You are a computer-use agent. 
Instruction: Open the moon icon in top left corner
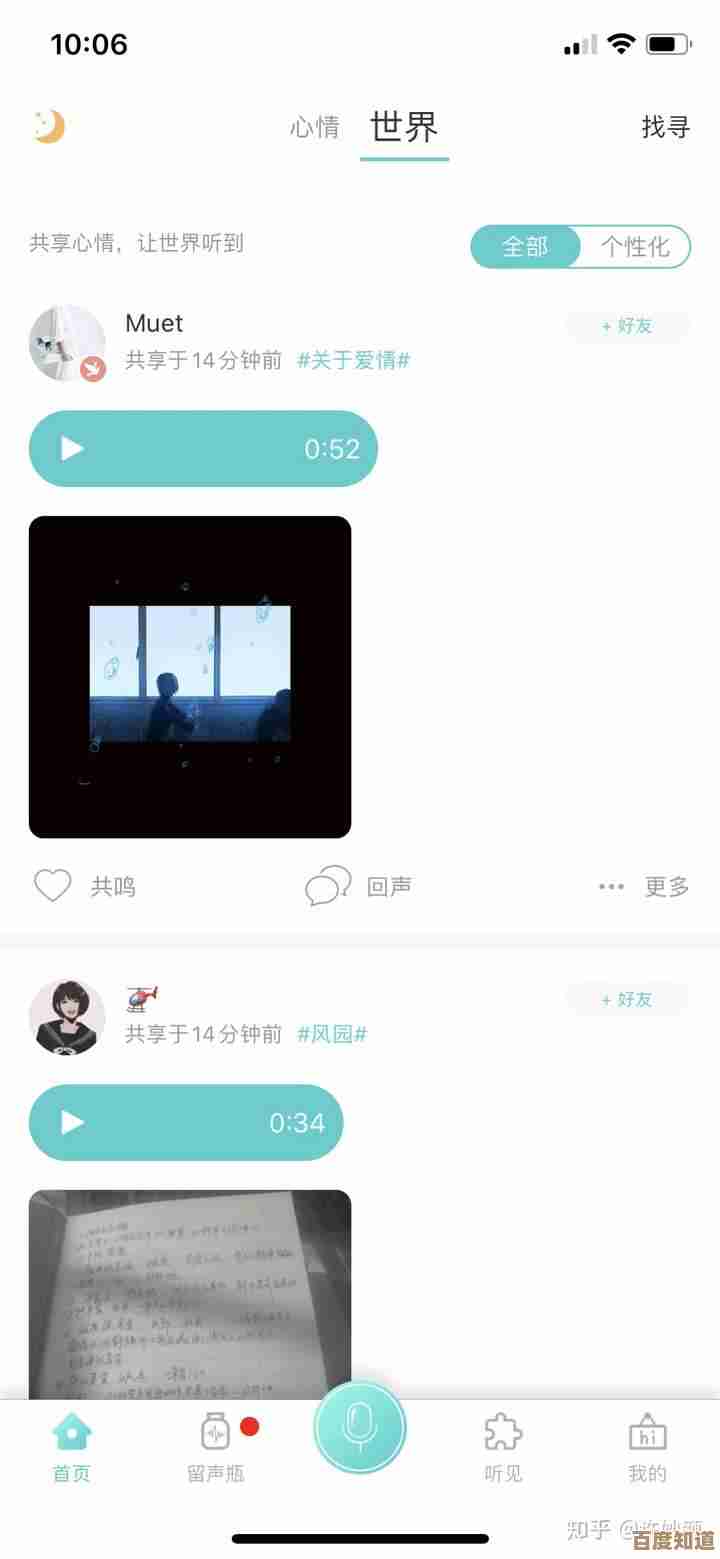pyautogui.click(x=49, y=126)
